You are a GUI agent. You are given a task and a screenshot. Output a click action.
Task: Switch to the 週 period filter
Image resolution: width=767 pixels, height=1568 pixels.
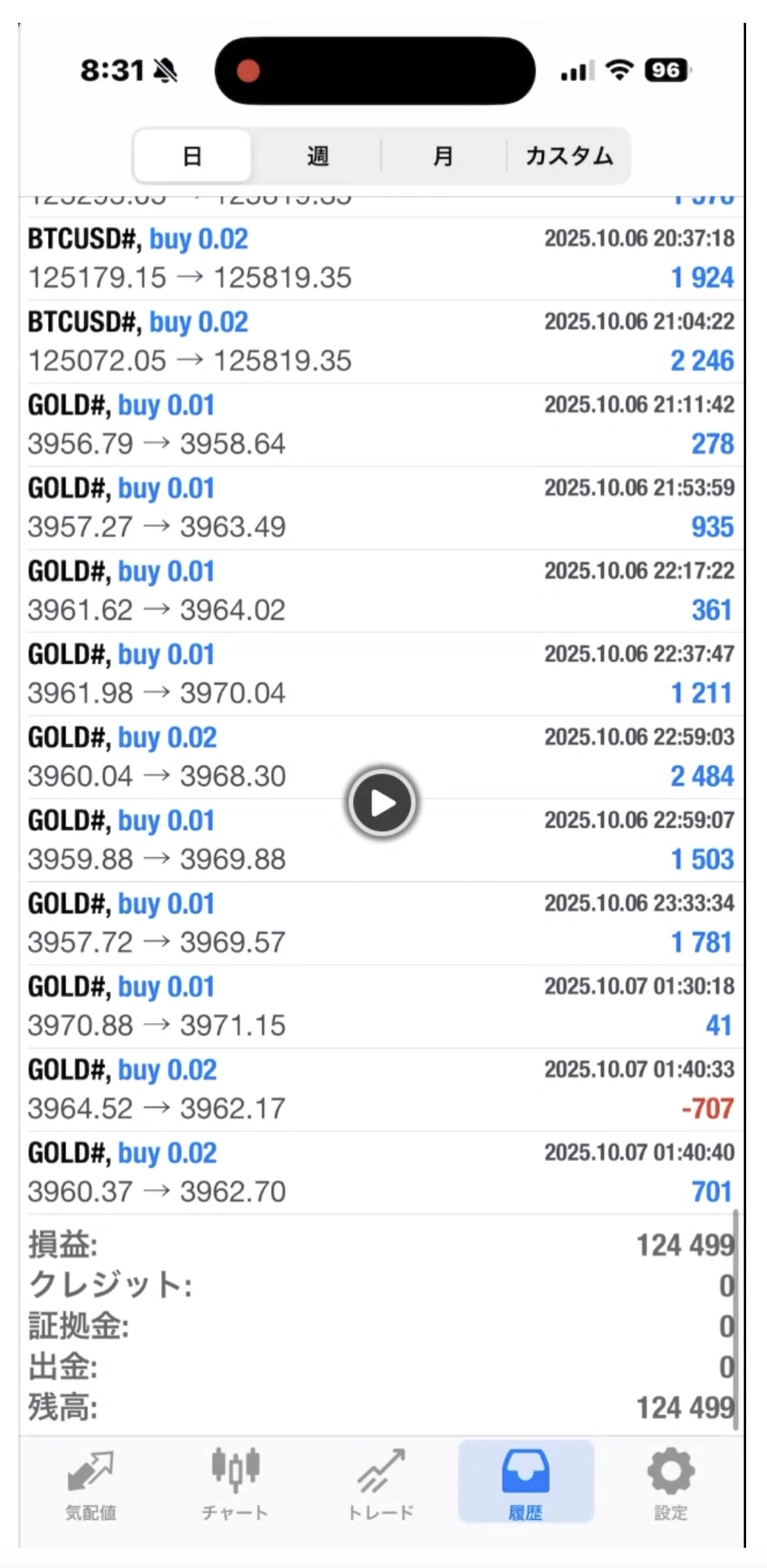tap(318, 156)
